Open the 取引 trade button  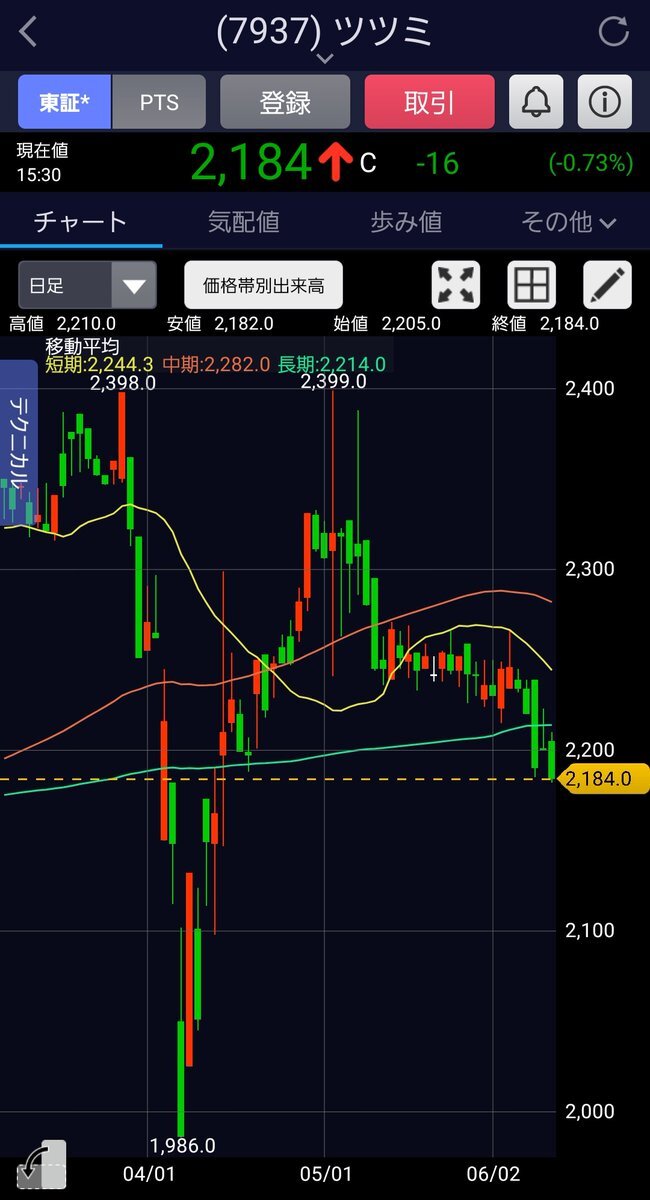click(x=429, y=102)
